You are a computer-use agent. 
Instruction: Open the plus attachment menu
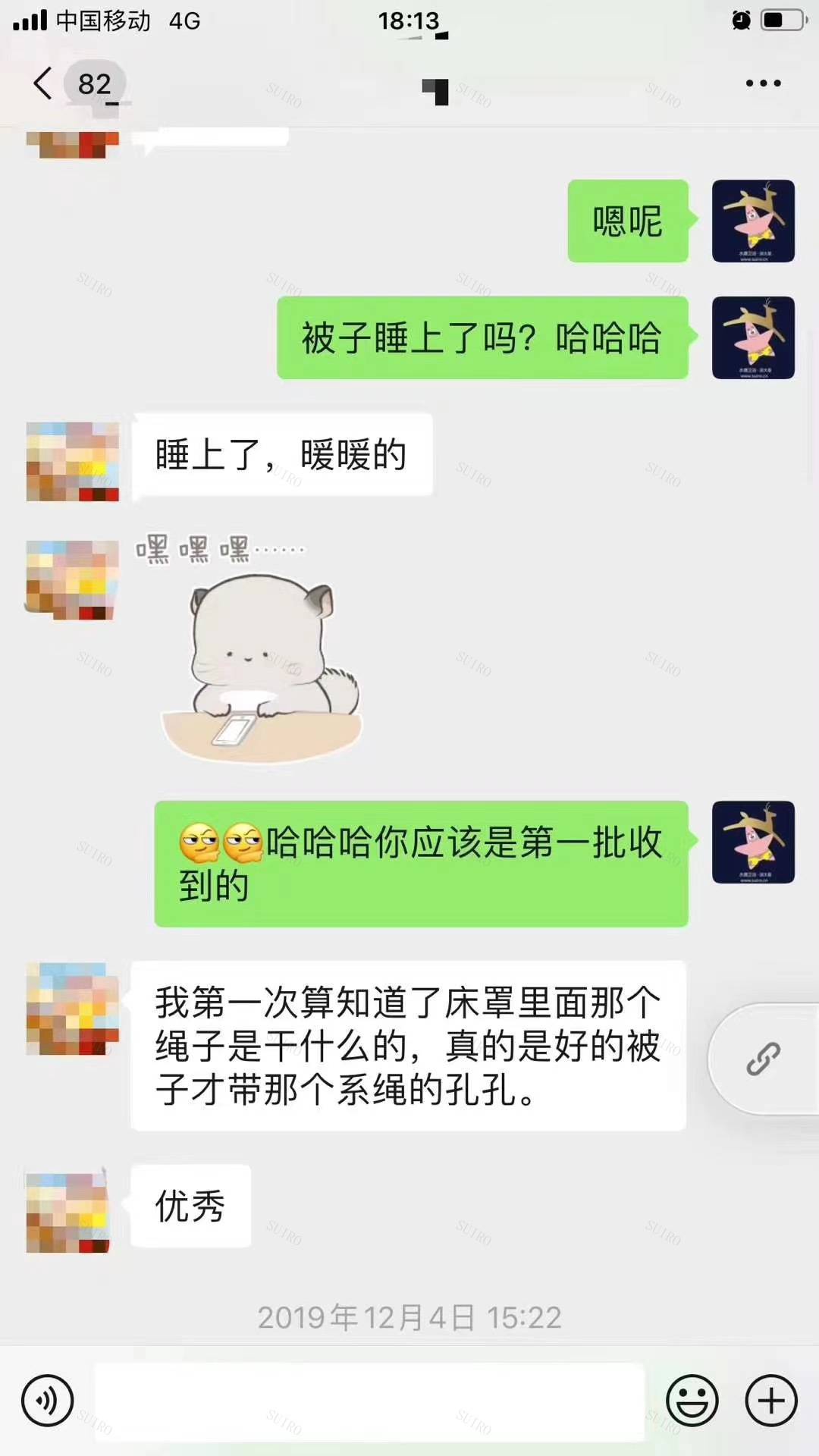771,1401
